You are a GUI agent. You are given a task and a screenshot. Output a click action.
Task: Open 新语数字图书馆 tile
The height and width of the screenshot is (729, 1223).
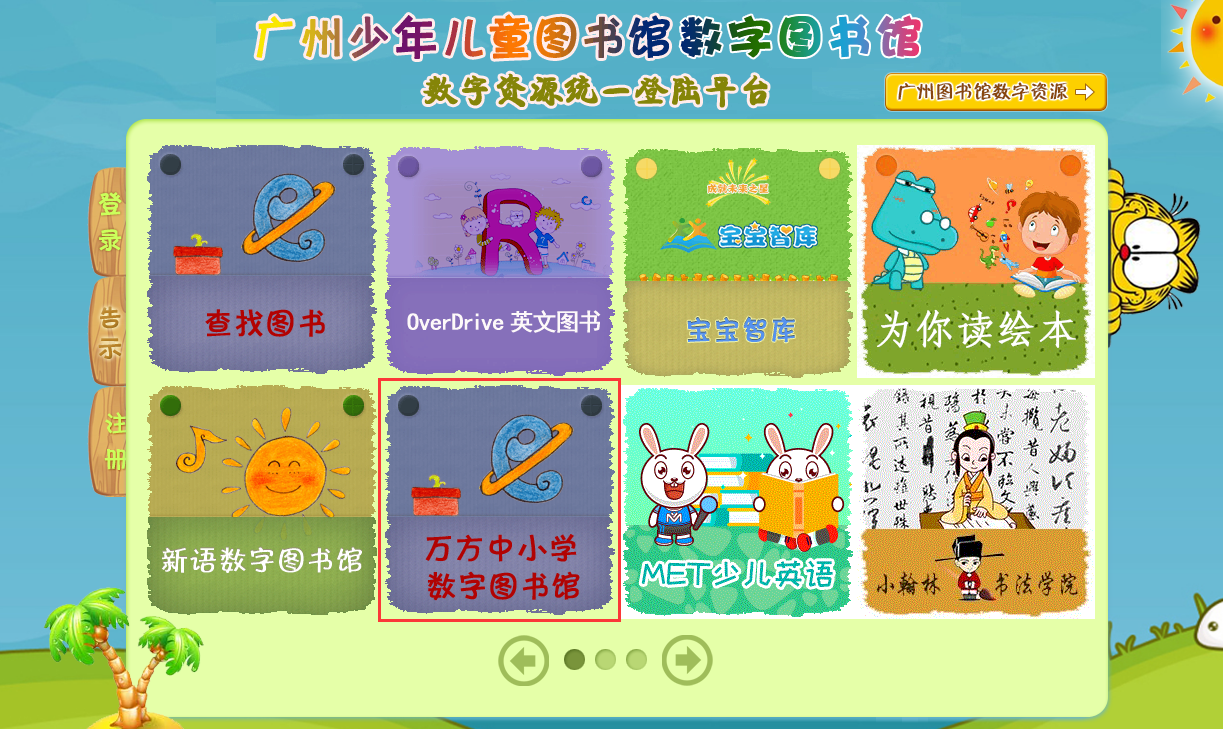click(262, 500)
